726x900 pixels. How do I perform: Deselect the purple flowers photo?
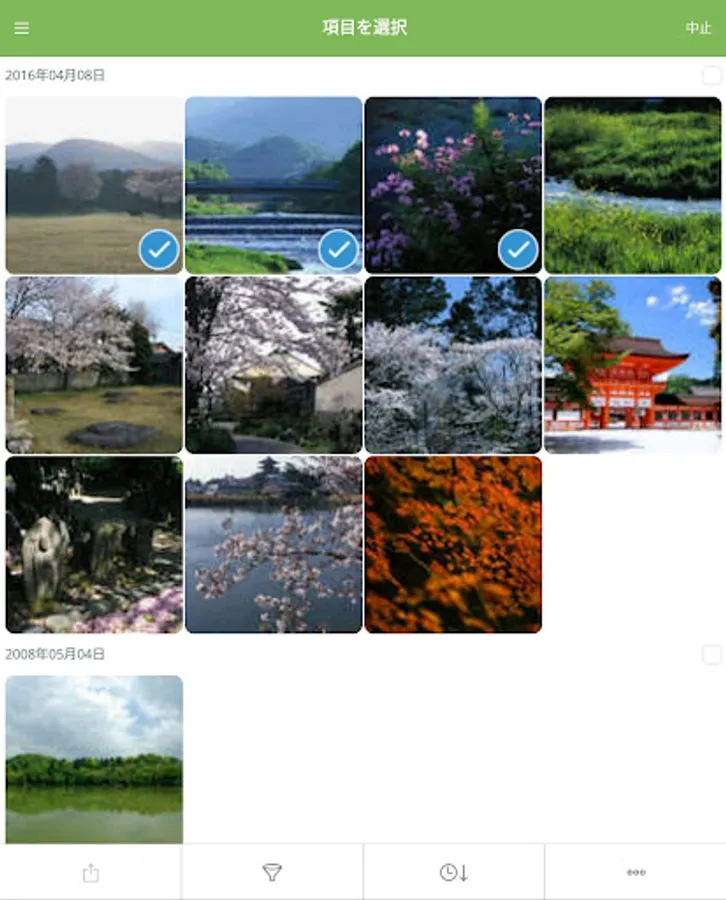tap(453, 185)
